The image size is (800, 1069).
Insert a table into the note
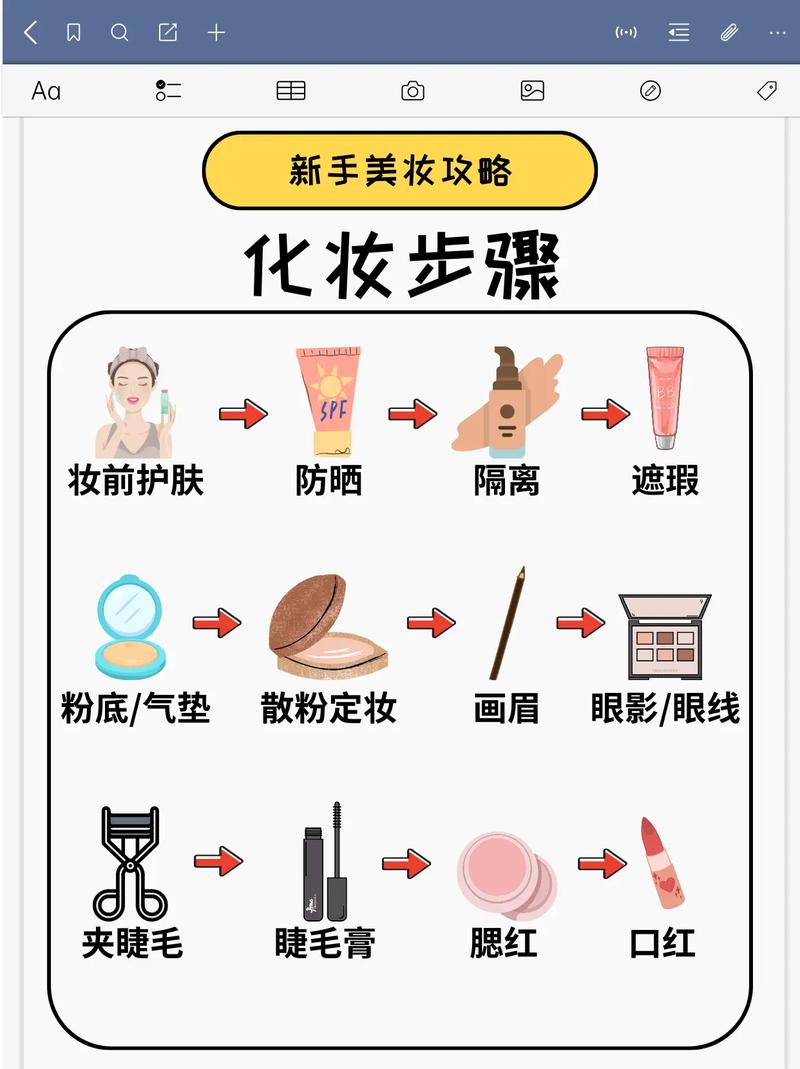click(290, 90)
